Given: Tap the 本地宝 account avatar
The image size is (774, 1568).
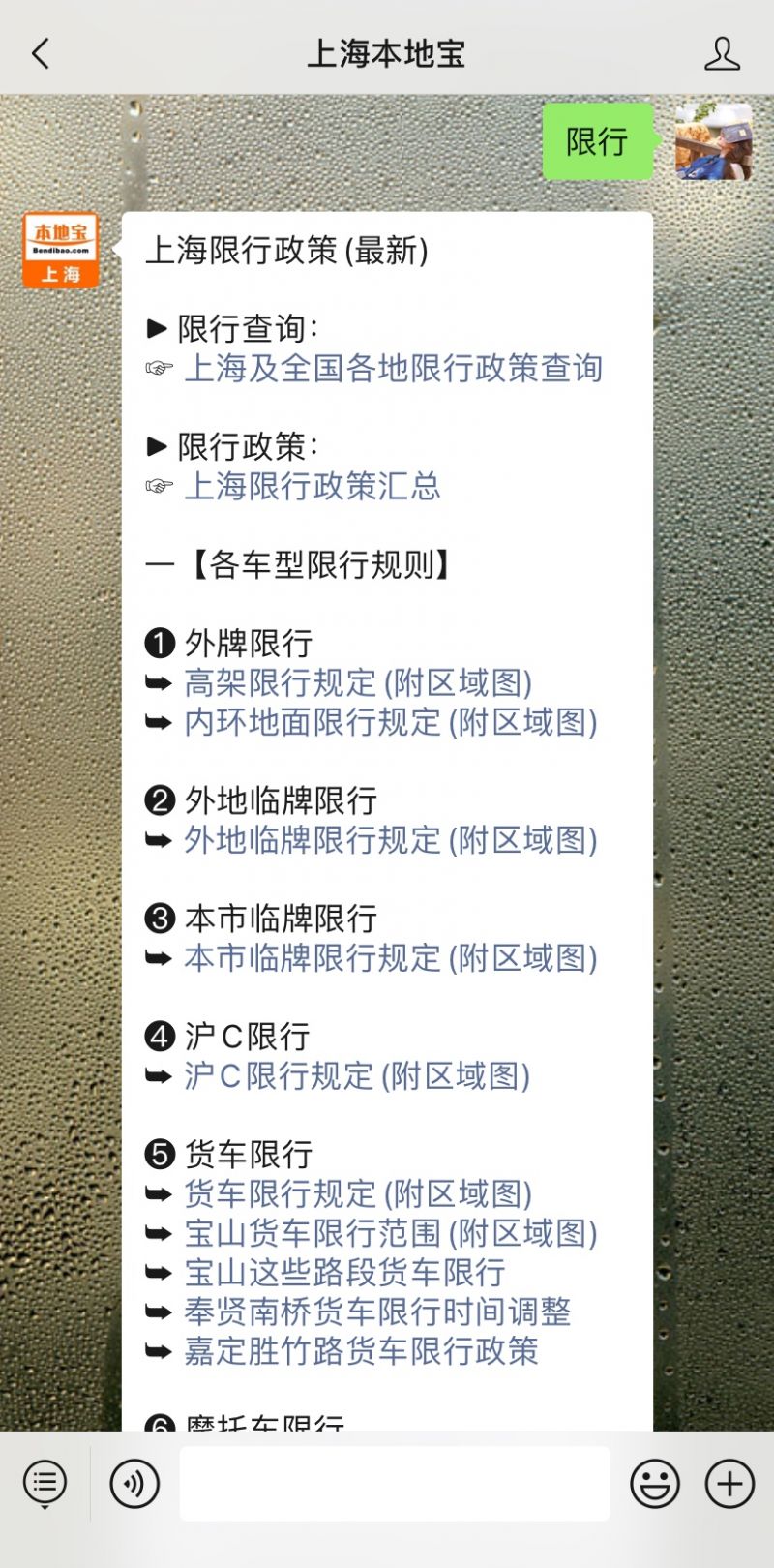Looking at the screenshot, I should tap(60, 247).
